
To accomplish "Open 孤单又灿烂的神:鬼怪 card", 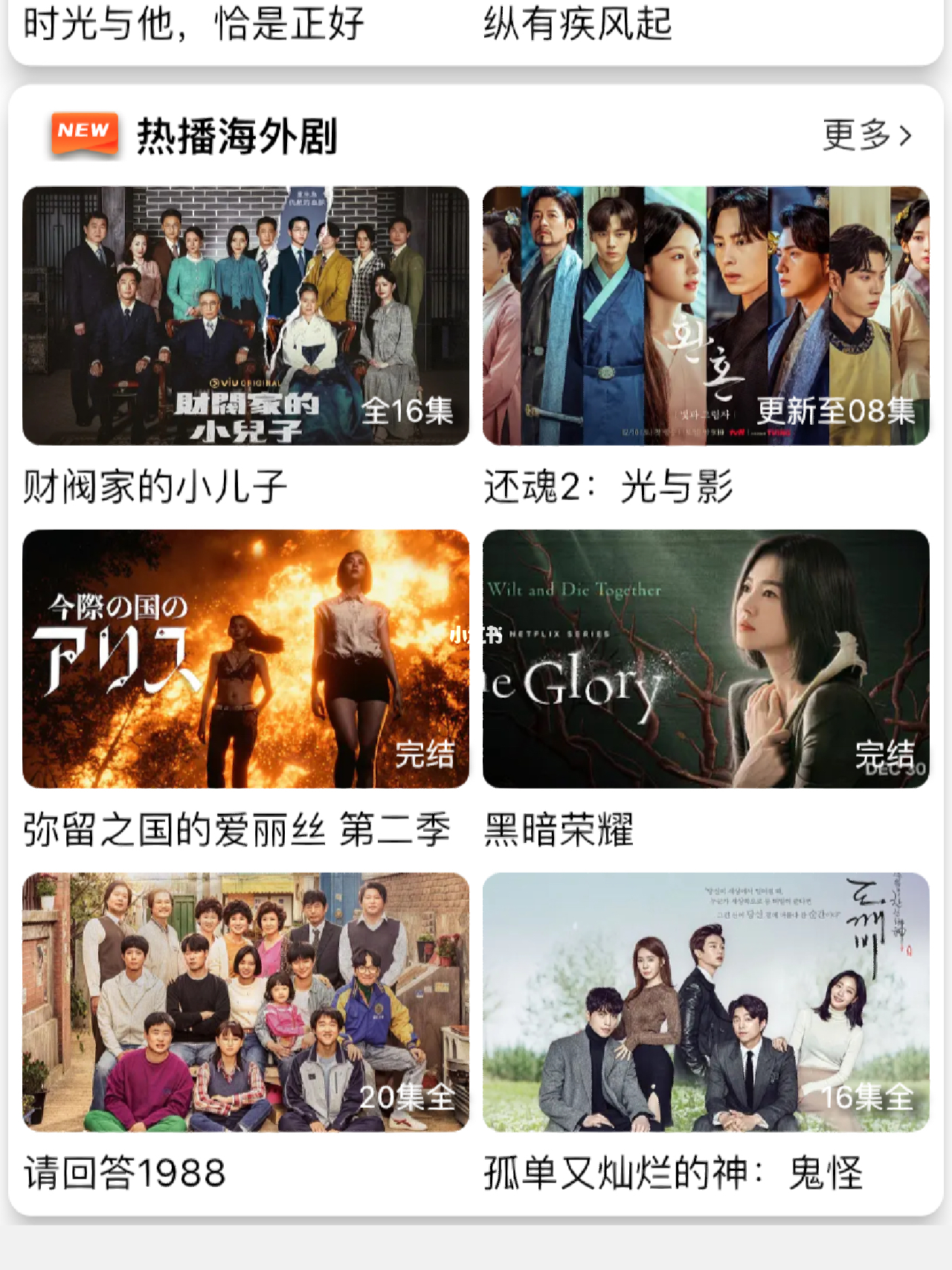I will click(706, 1001).
